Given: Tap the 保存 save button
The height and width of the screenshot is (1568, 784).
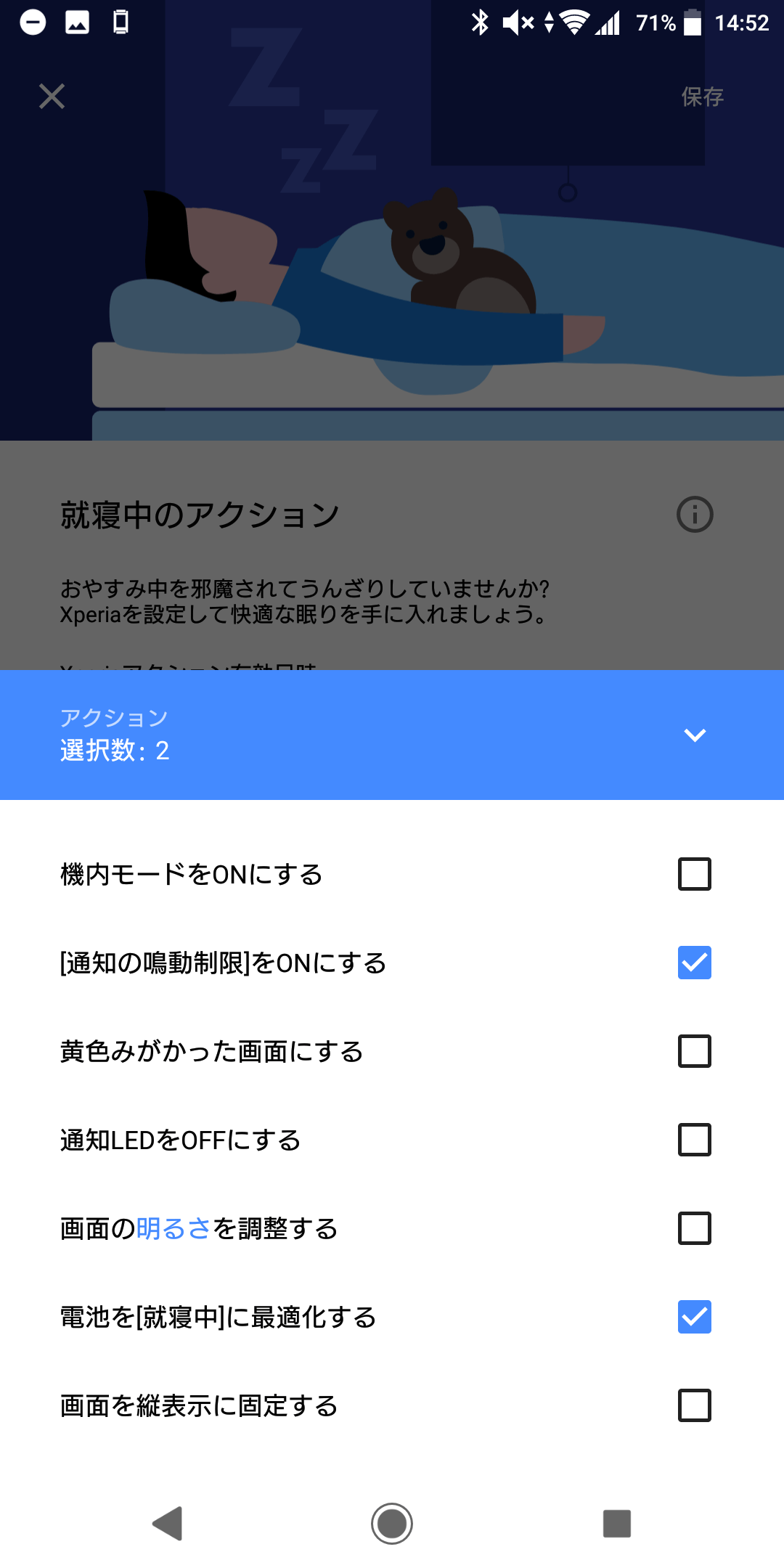Looking at the screenshot, I should (x=702, y=97).
